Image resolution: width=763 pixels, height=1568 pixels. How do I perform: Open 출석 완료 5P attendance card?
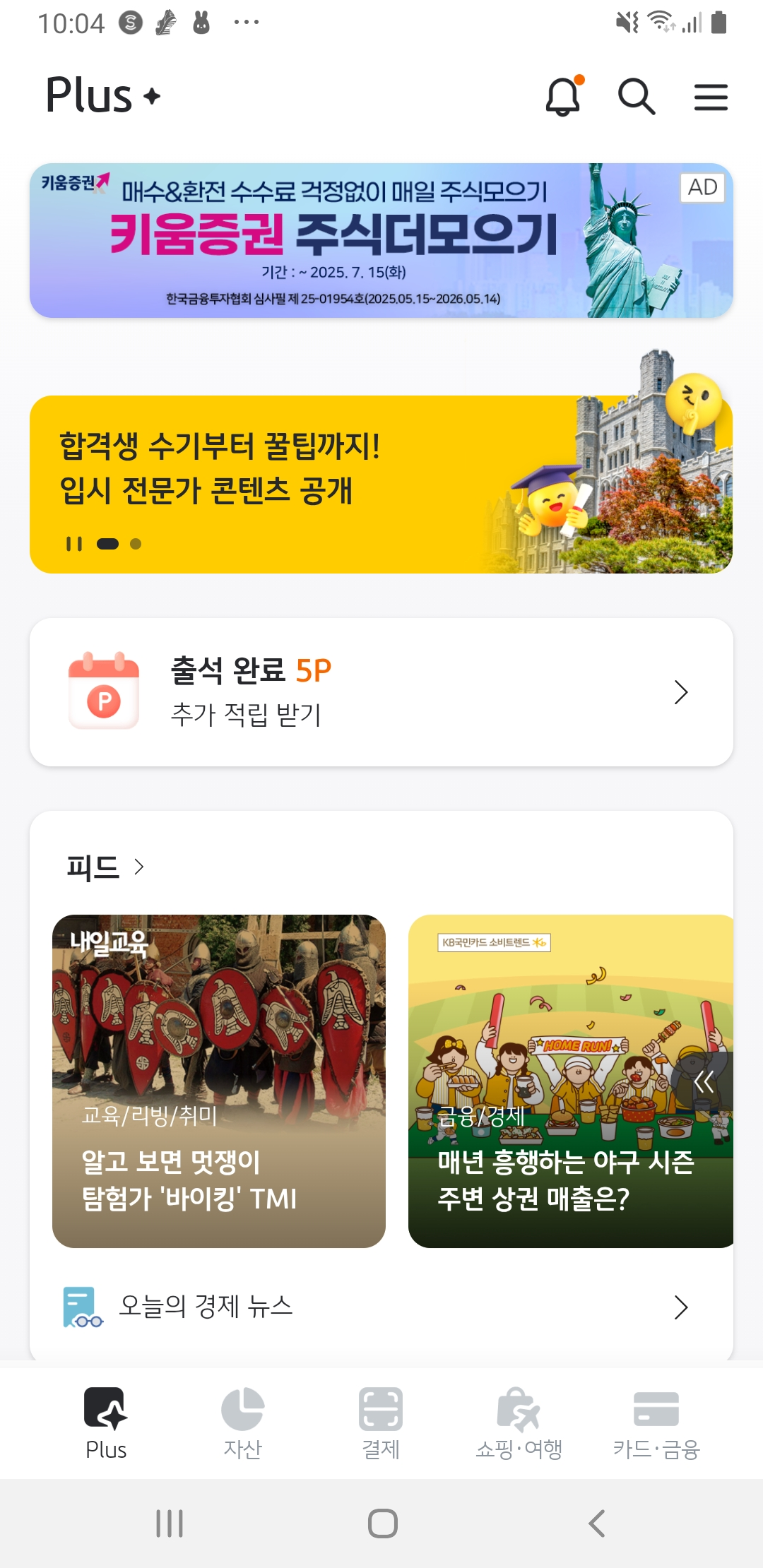pos(381,692)
